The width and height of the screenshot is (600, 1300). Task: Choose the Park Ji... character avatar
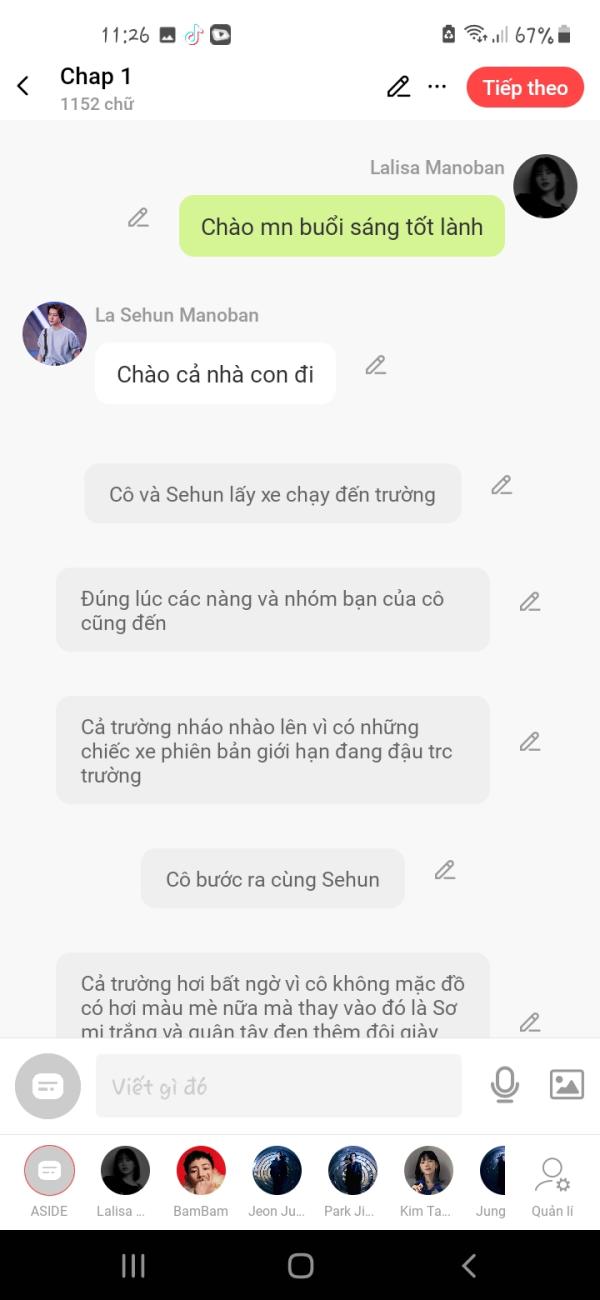(x=352, y=1170)
